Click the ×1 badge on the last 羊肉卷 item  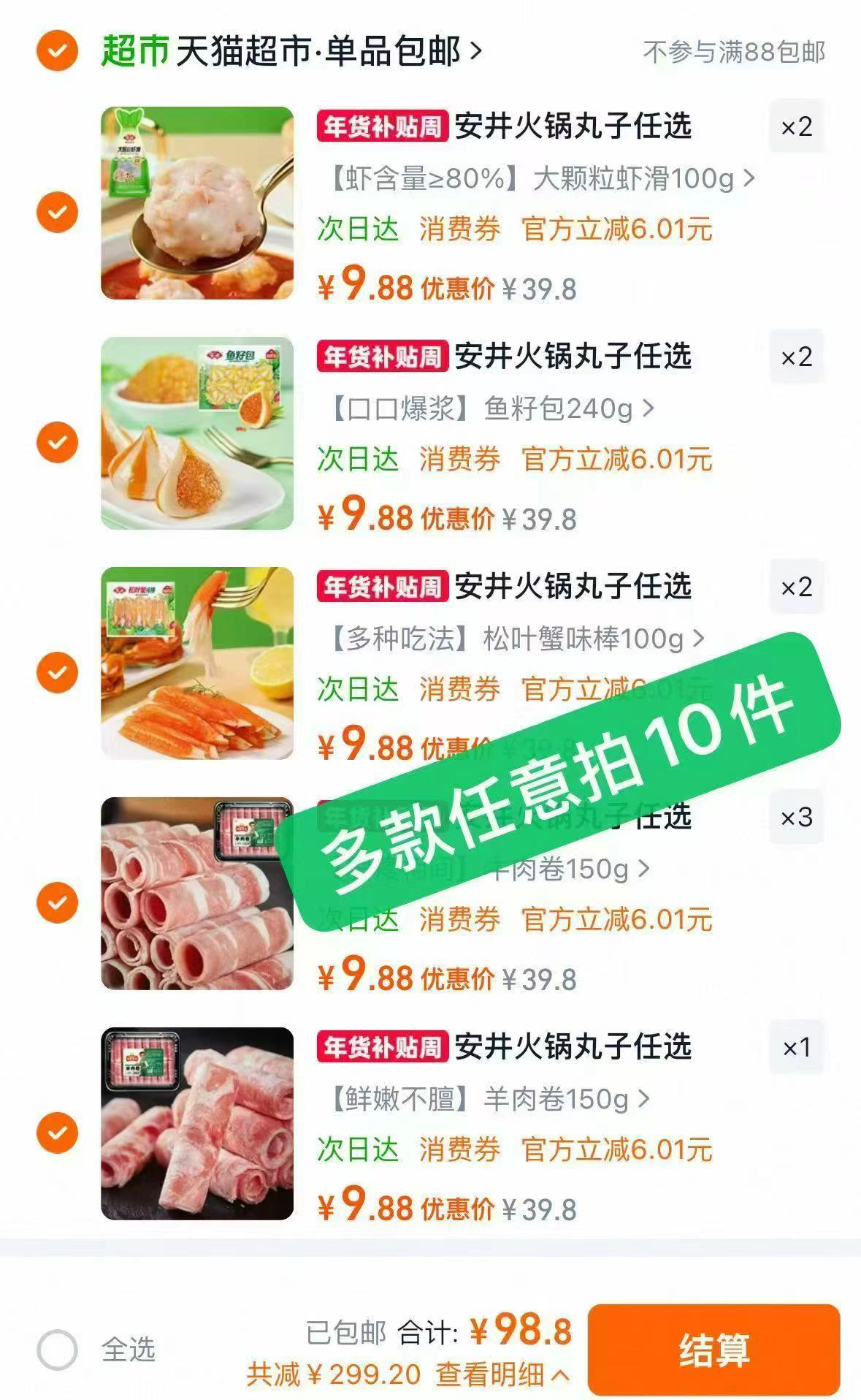pos(797,1049)
